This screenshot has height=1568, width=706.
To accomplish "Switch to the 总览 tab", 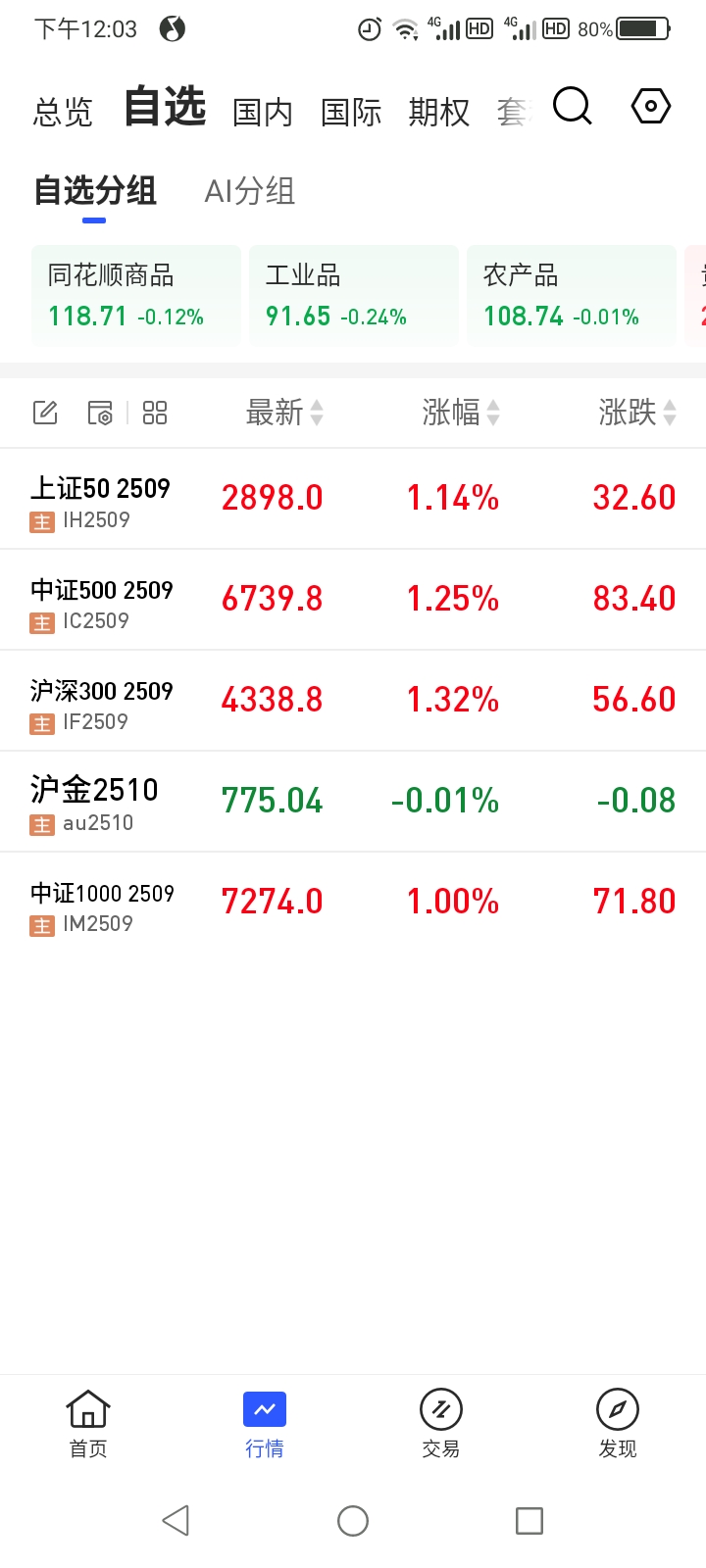I will click(63, 113).
